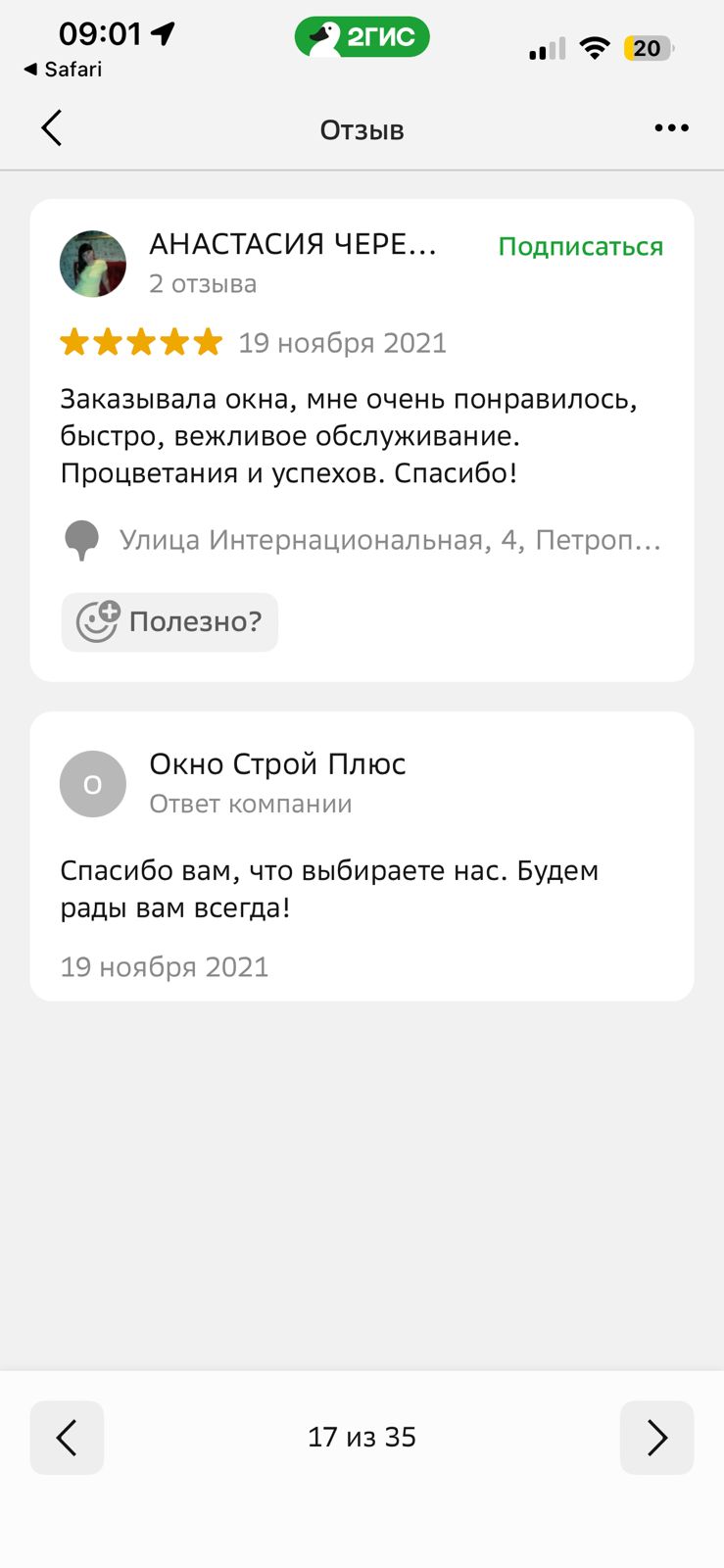724x1568 pixels.
Task: Open the Окно Строй Плюс company avatar
Action: point(93,784)
